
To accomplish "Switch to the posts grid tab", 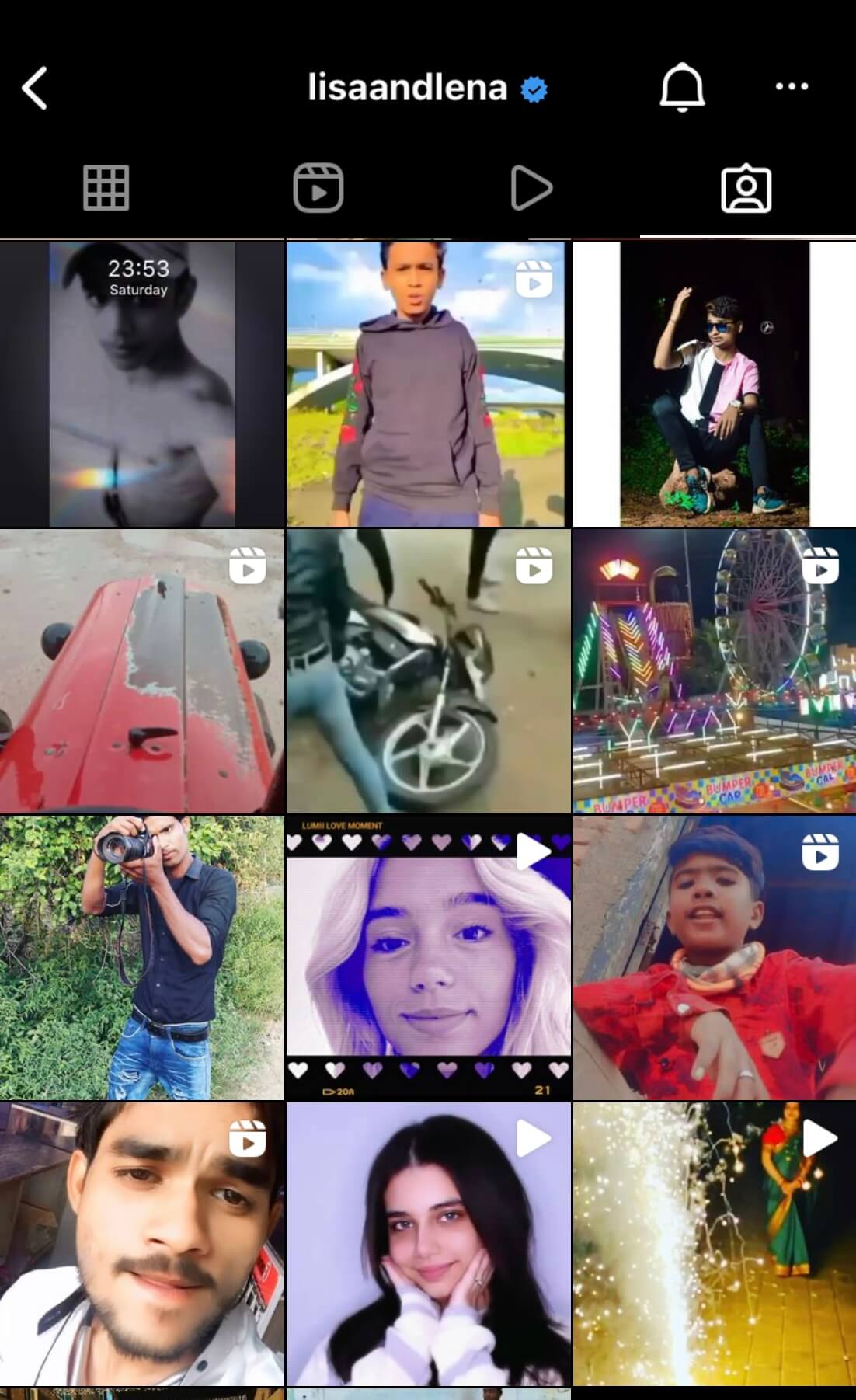I will [106, 188].
